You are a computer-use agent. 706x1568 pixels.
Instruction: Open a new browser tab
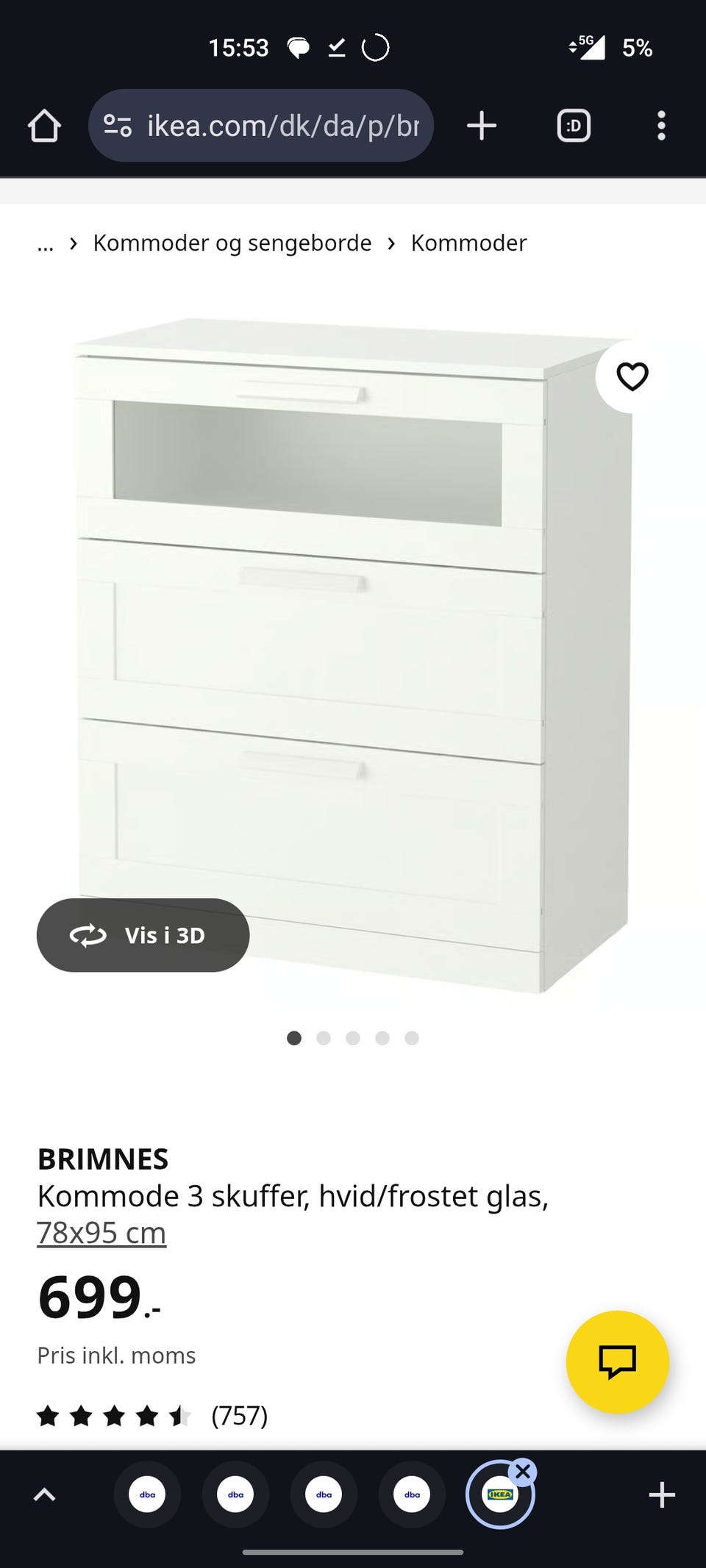(x=482, y=126)
